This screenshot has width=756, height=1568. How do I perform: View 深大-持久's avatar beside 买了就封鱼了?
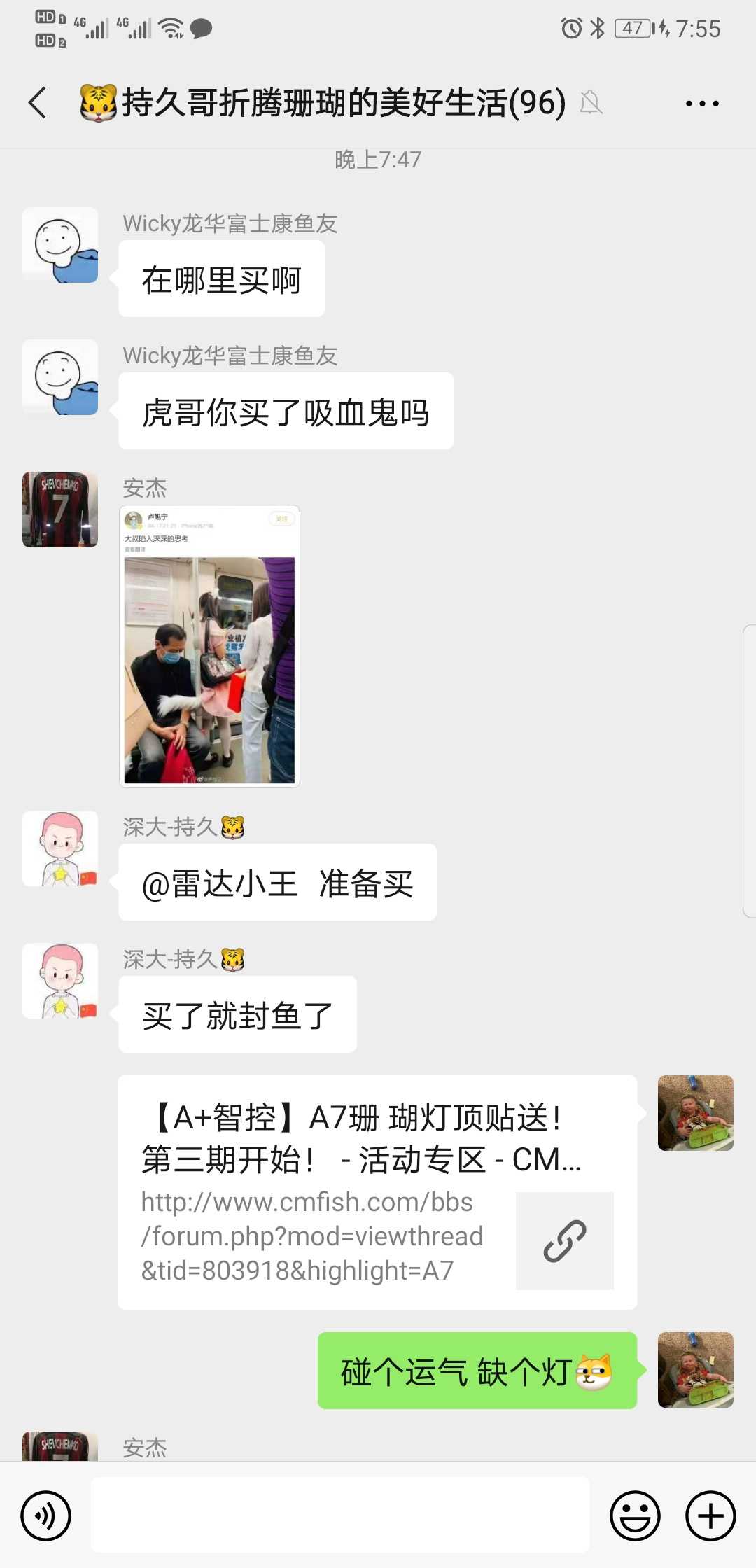coord(60,981)
